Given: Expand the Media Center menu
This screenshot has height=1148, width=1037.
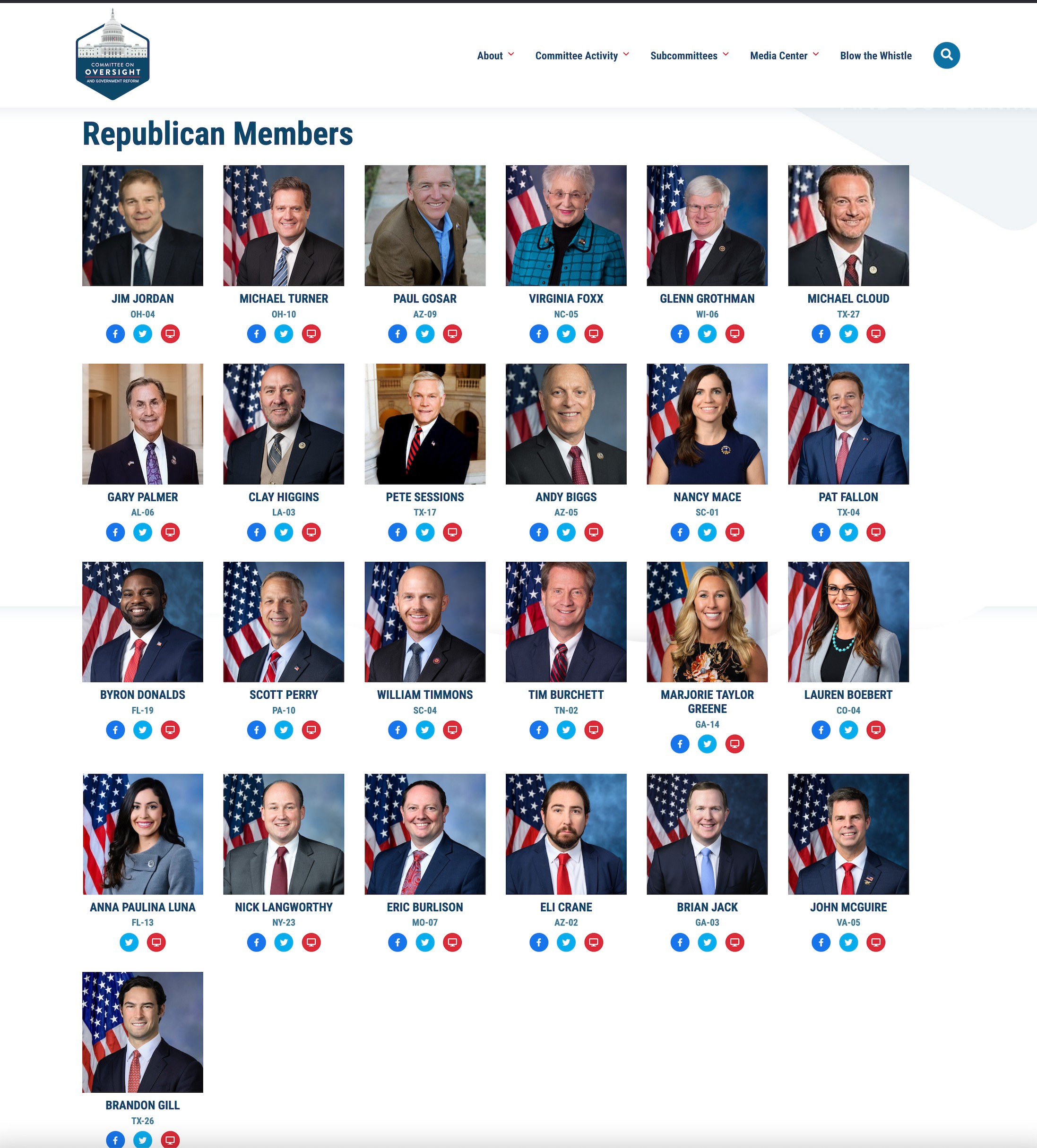Looking at the screenshot, I should point(784,55).
